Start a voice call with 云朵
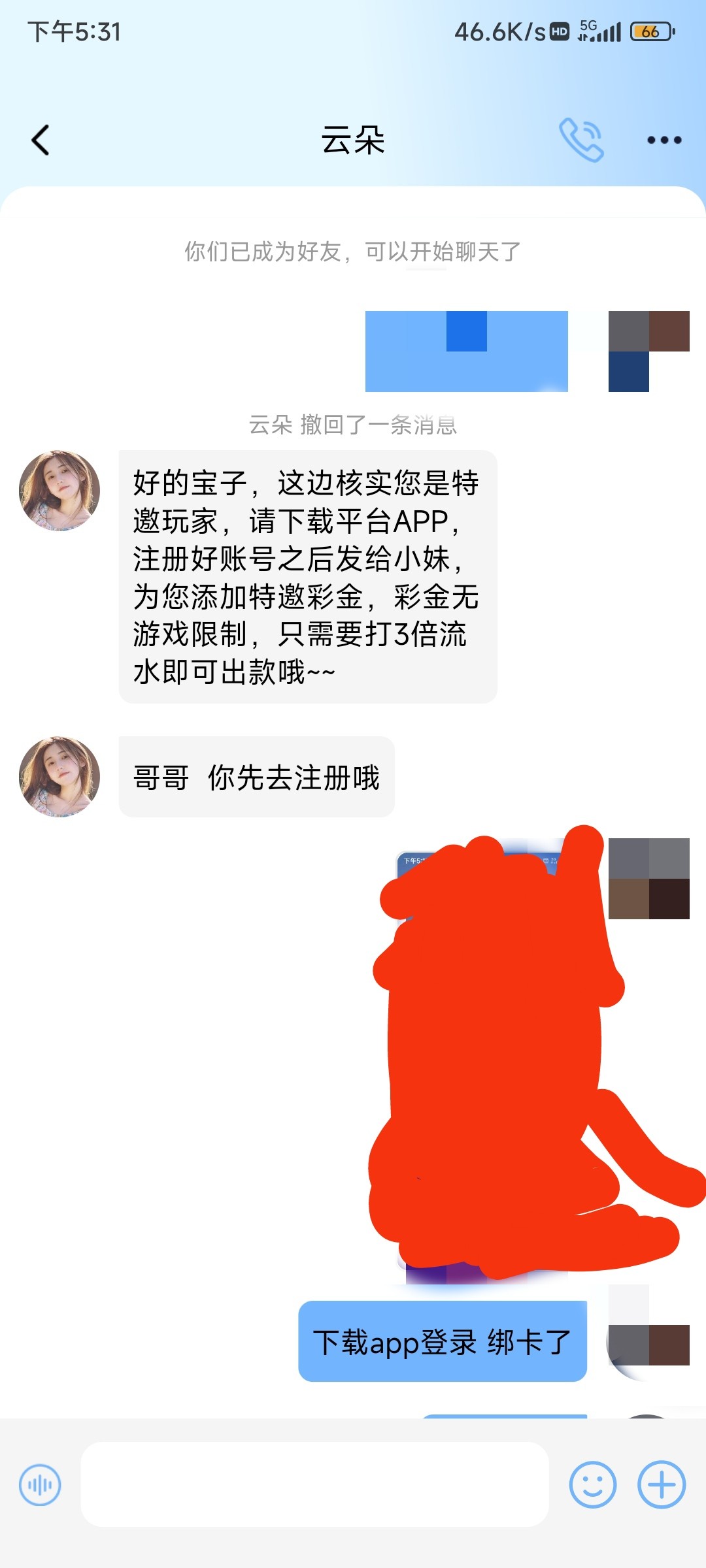Screen dimensions: 706x1568 click(x=581, y=140)
